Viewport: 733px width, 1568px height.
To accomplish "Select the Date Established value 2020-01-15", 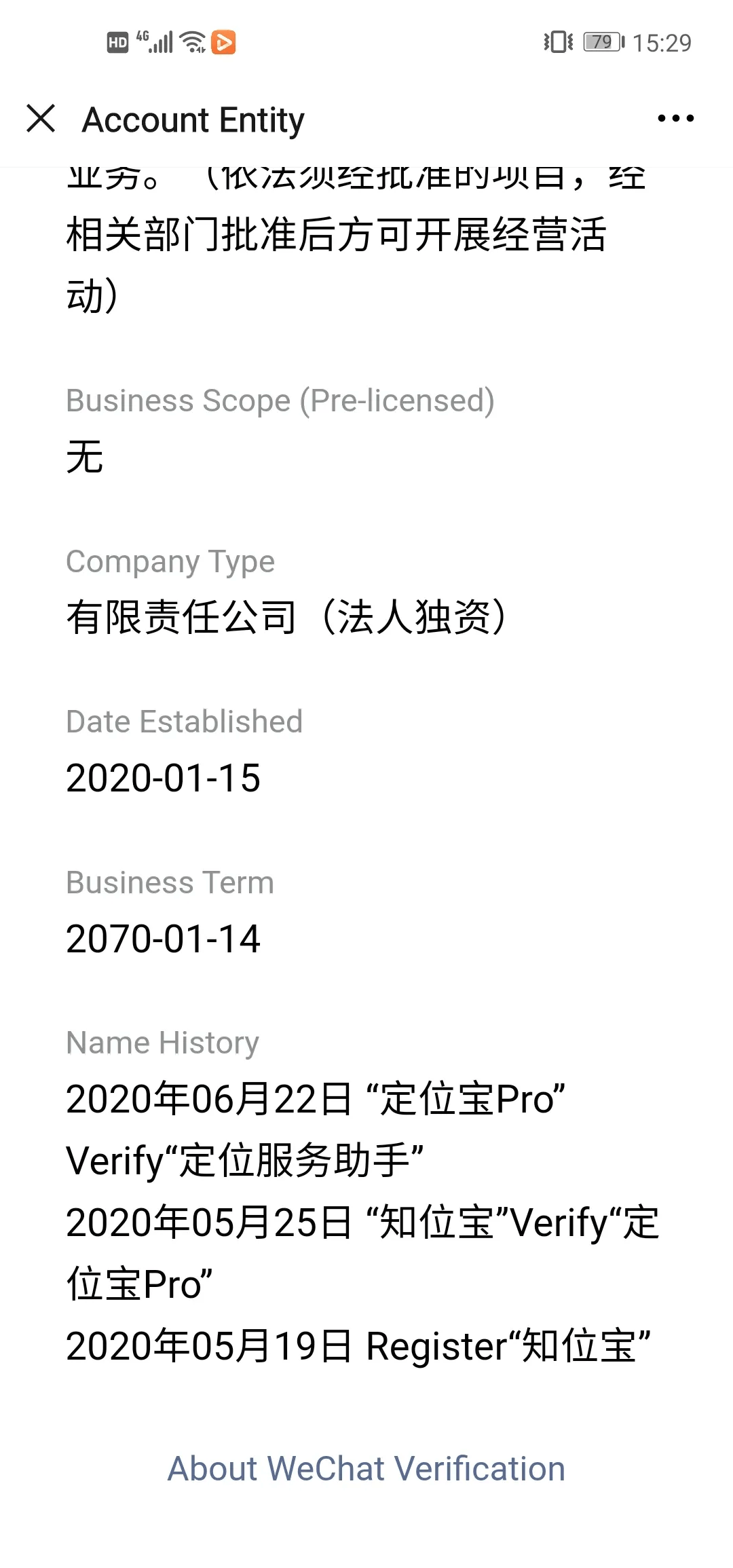I will (163, 779).
